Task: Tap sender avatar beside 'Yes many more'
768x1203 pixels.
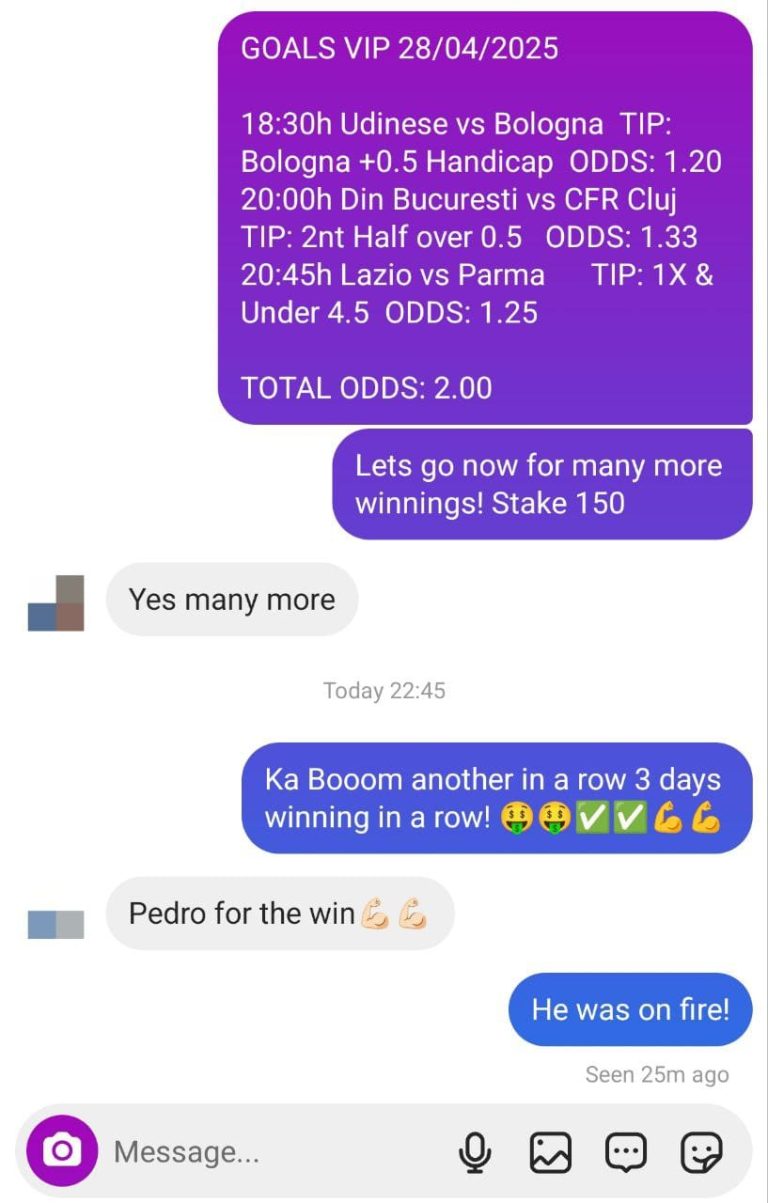Action: [56, 603]
